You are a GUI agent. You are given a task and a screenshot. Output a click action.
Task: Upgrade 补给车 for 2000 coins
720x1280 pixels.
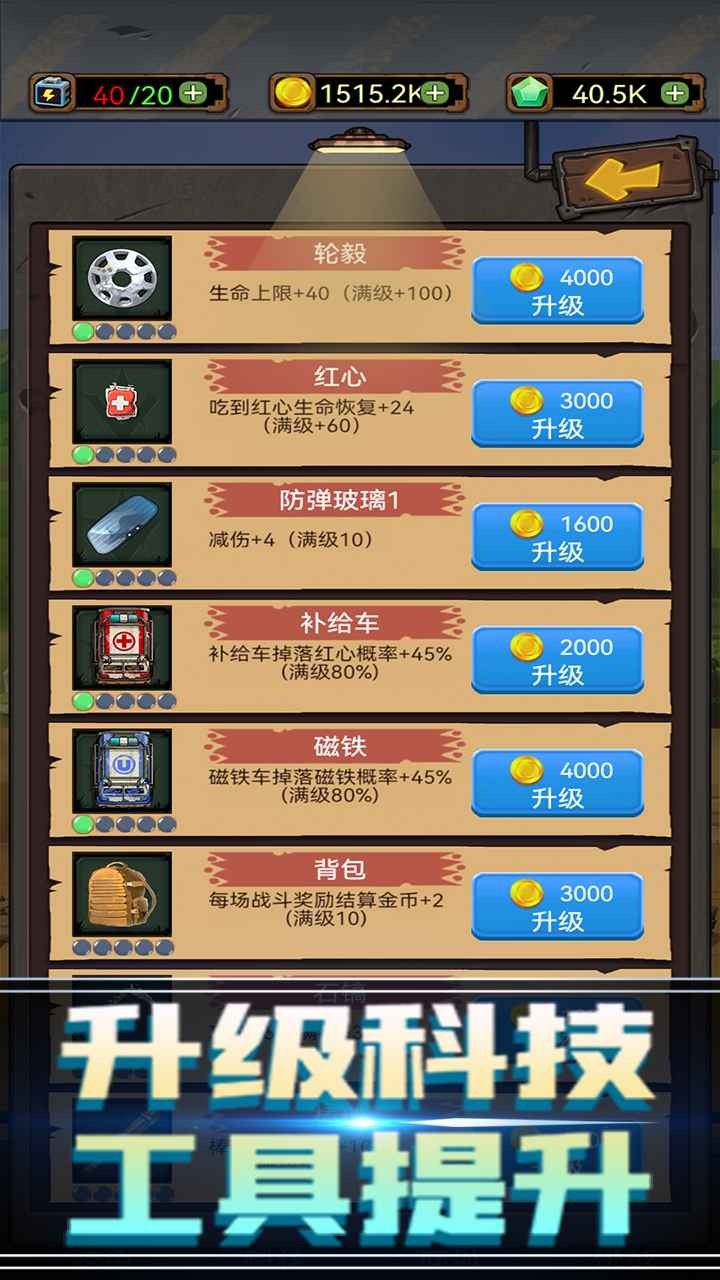(557, 661)
